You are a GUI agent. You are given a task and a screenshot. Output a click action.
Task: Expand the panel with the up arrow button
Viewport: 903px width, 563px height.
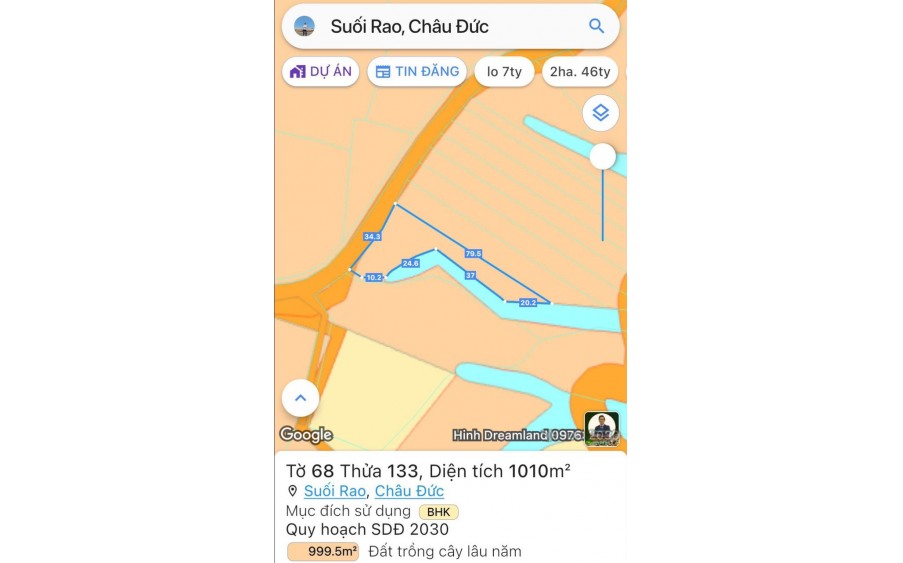[x=301, y=398]
